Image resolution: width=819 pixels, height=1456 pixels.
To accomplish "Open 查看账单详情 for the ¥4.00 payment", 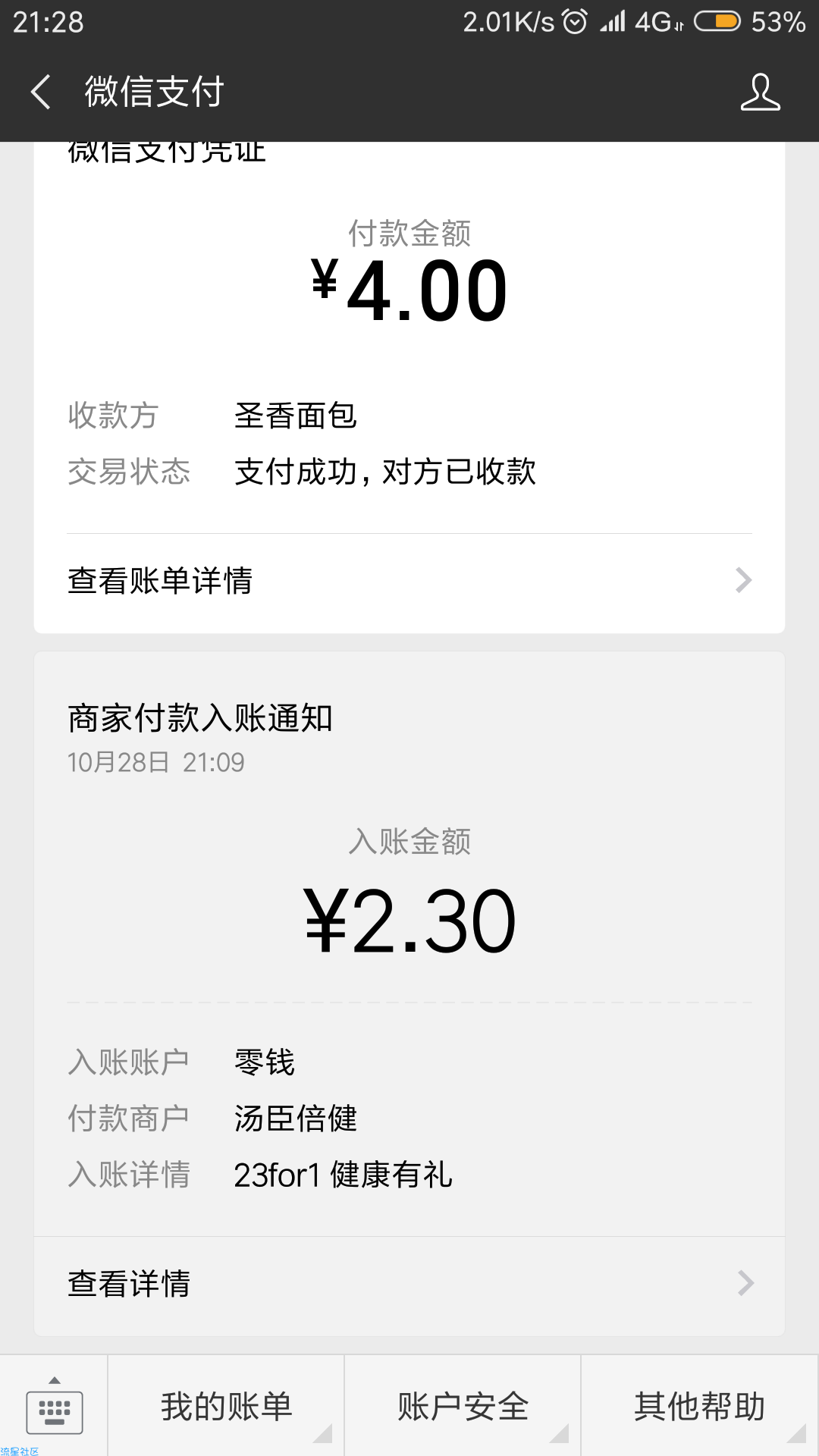I will point(409,581).
